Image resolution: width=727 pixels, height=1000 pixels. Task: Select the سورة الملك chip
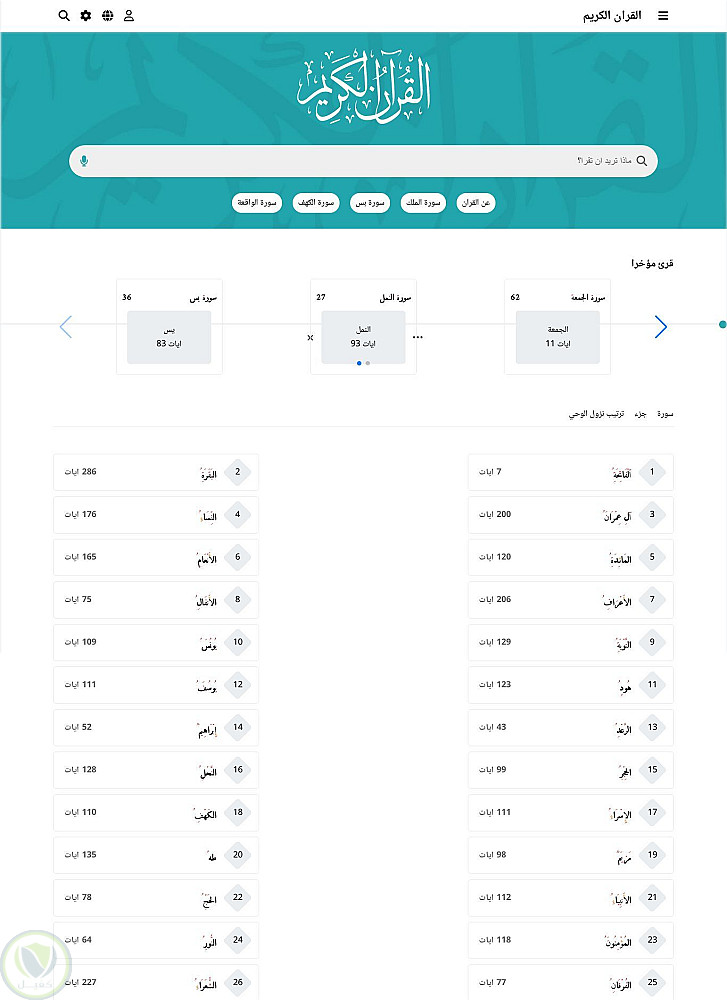[423, 203]
